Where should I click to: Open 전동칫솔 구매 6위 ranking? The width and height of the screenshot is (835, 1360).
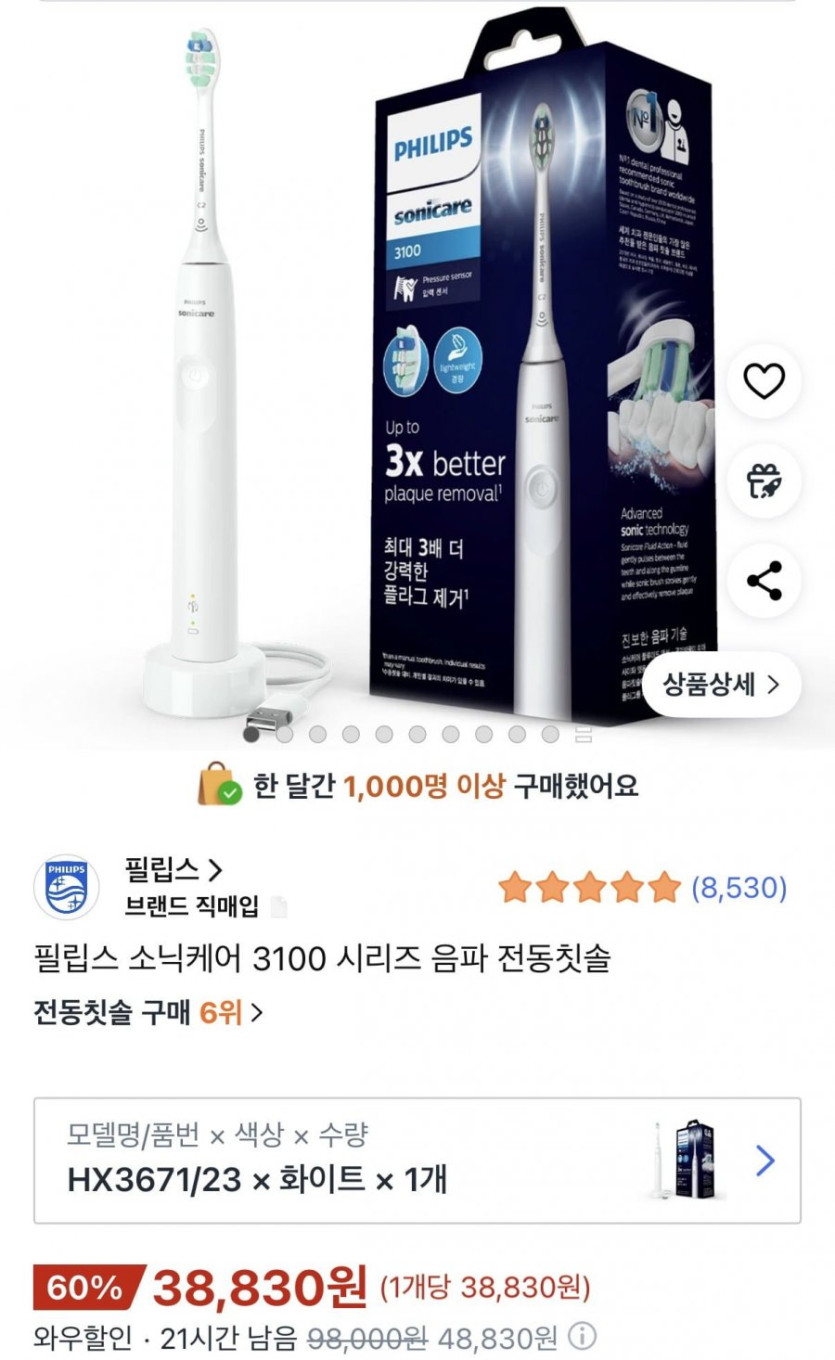click(x=148, y=1013)
